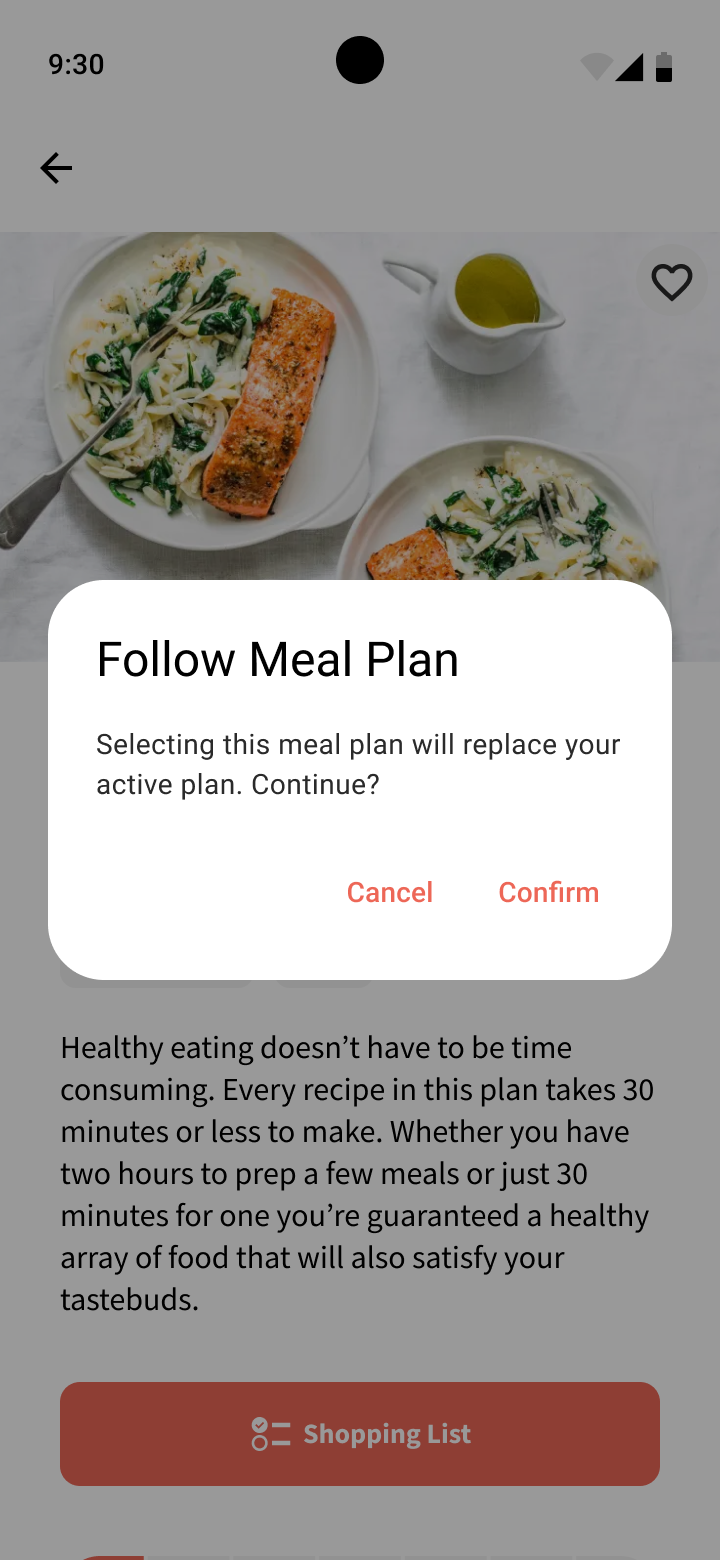Screen dimensions: 720x1560
Task: Favorite this meal plan with the heart
Action: click(671, 282)
